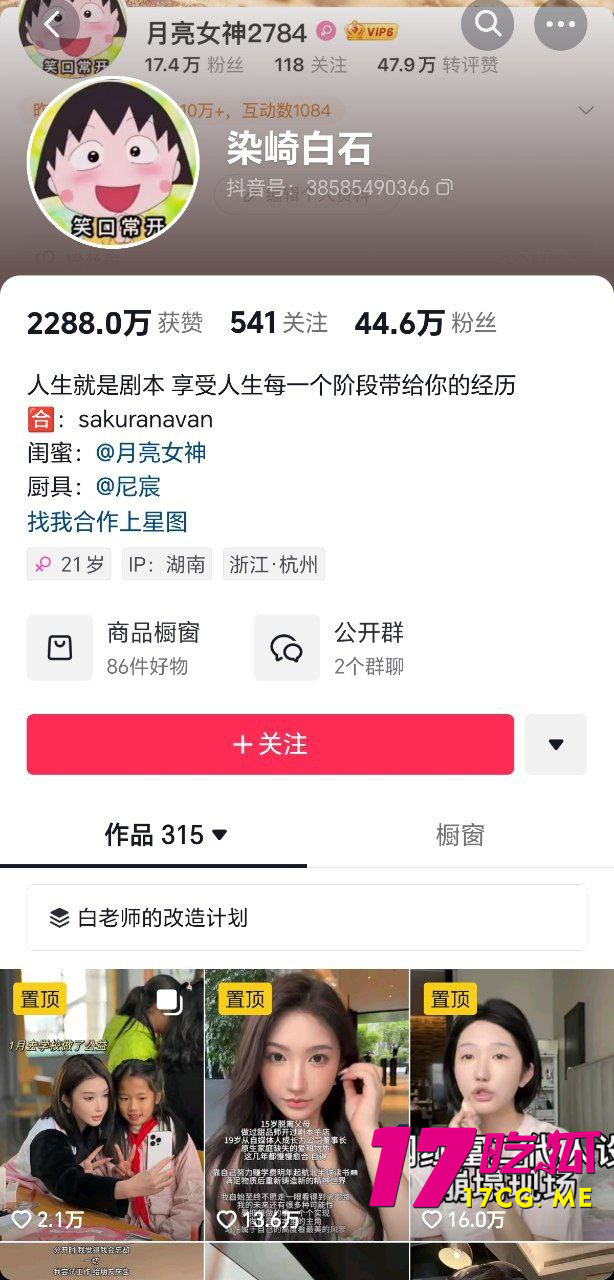View the 541 关注 following list
This screenshot has width=614, height=1280.
tap(278, 323)
